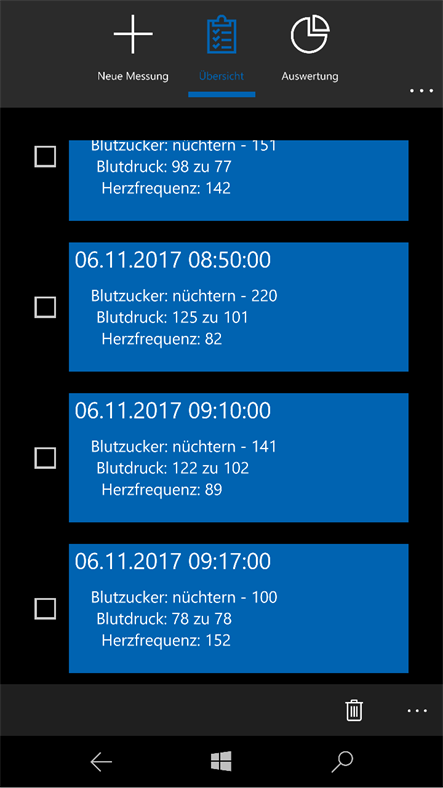The height and width of the screenshot is (788, 443).
Task: Open the 06.11.2017 09:17:00 measurement card
Action: click(x=239, y=608)
